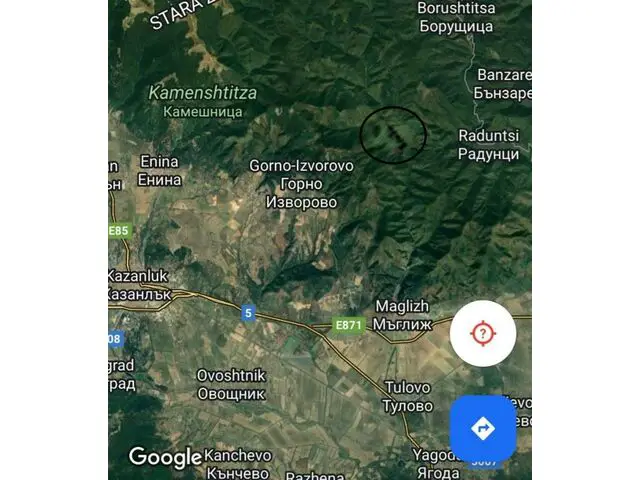Center the map on my location
The width and height of the screenshot is (640, 480).
[483, 333]
